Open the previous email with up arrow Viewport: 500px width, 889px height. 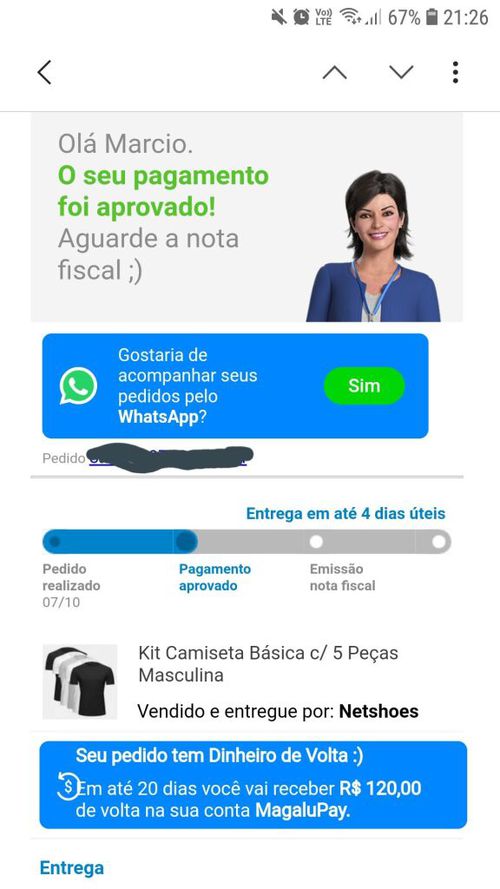pyautogui.click(x=334, y=72)
